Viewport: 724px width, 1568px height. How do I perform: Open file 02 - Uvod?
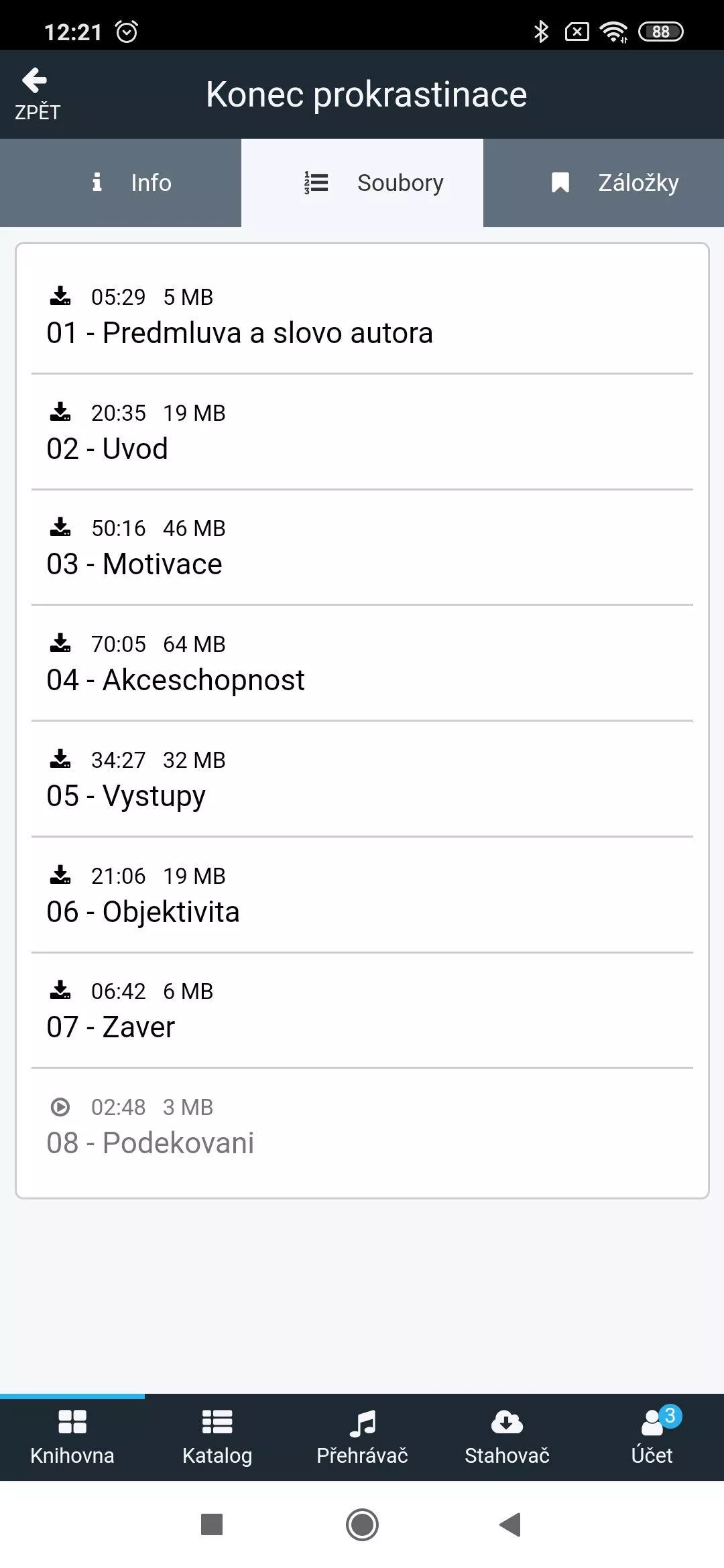[362, 432]
